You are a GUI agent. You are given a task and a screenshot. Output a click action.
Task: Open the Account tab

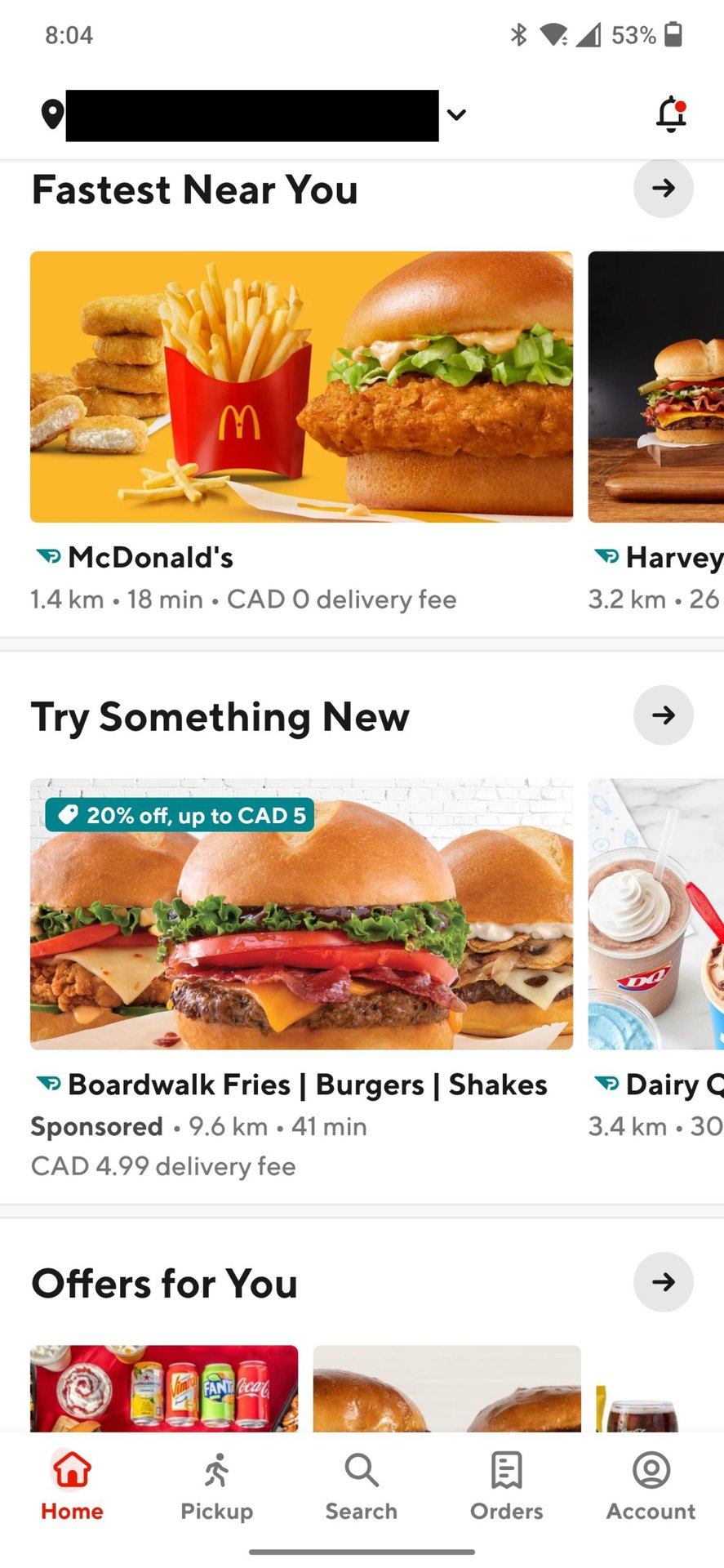651,1486
